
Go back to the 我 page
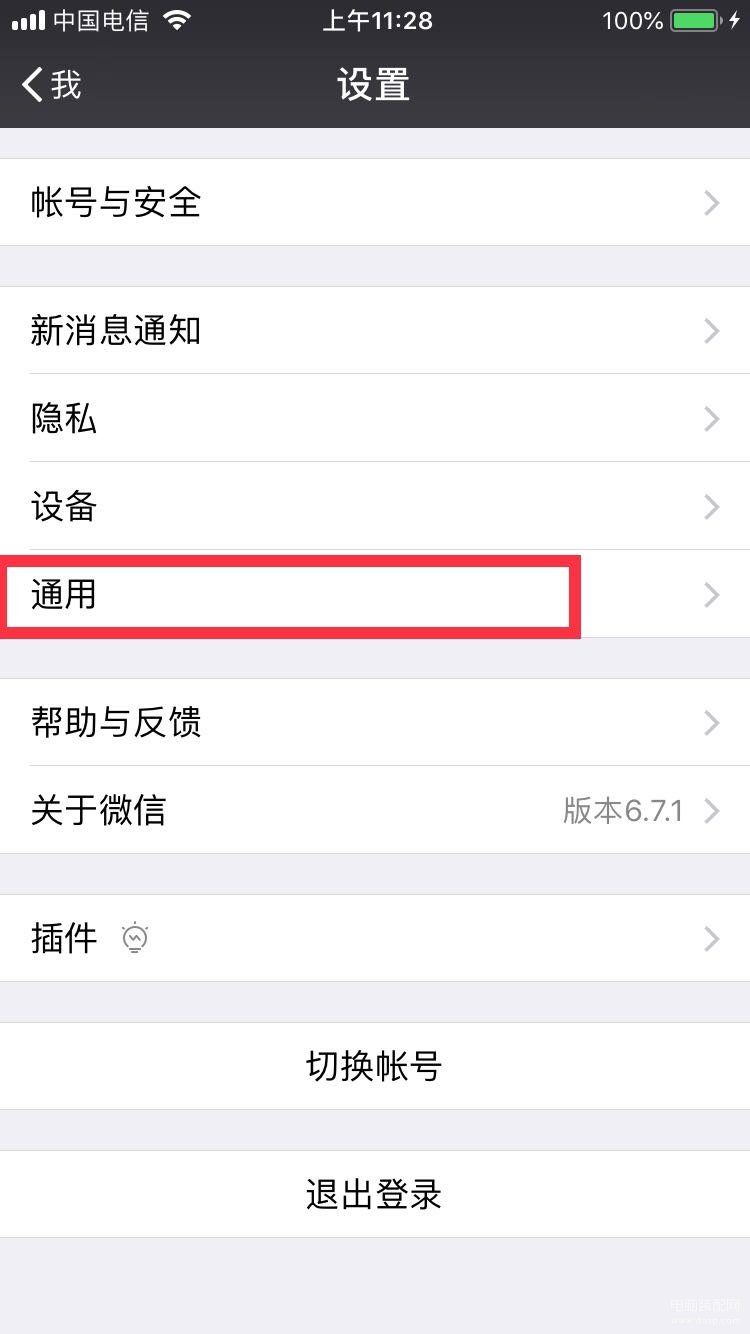52,85
